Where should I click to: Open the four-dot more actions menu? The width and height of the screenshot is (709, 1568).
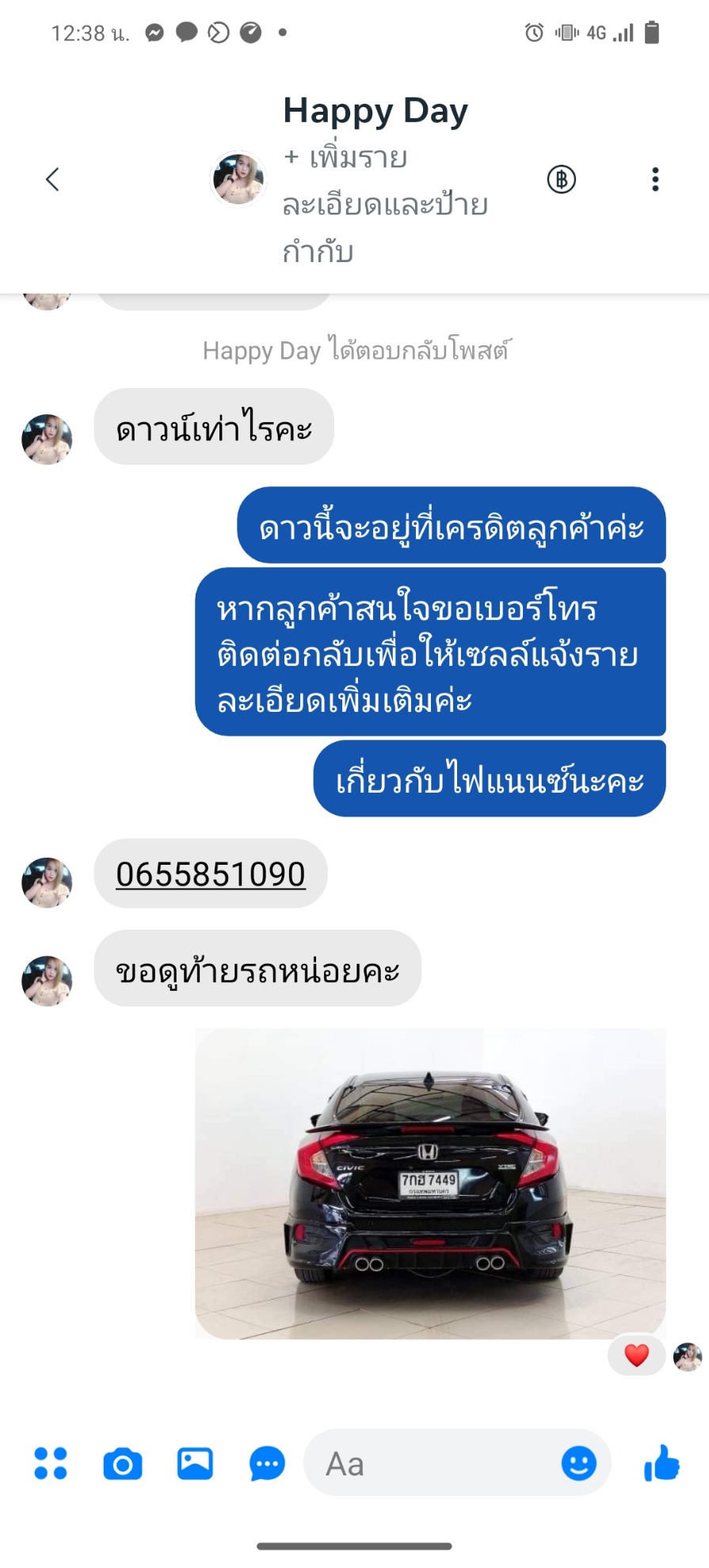click(51, 1463)
